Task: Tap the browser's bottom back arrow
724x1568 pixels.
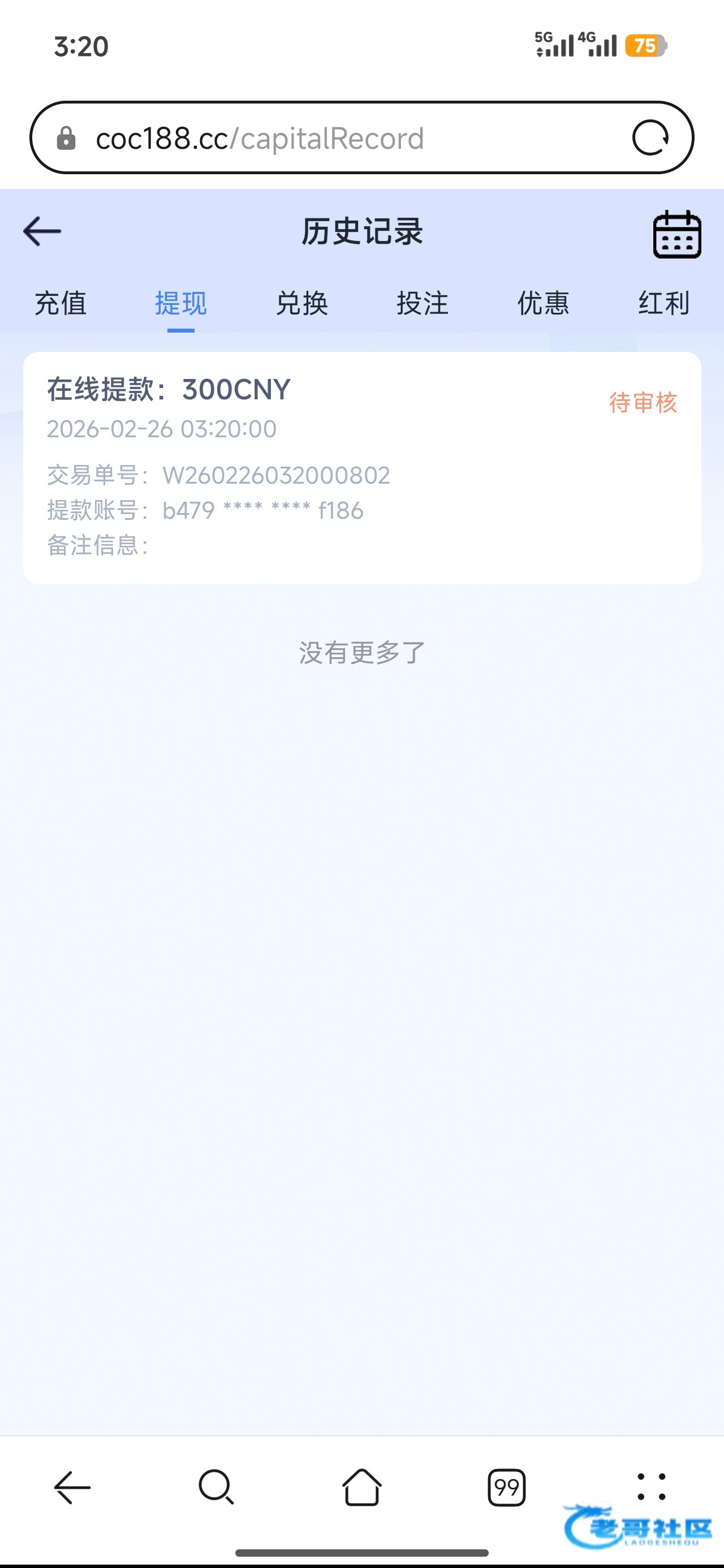Action: pyautogui.click(x=72, y=1487)
